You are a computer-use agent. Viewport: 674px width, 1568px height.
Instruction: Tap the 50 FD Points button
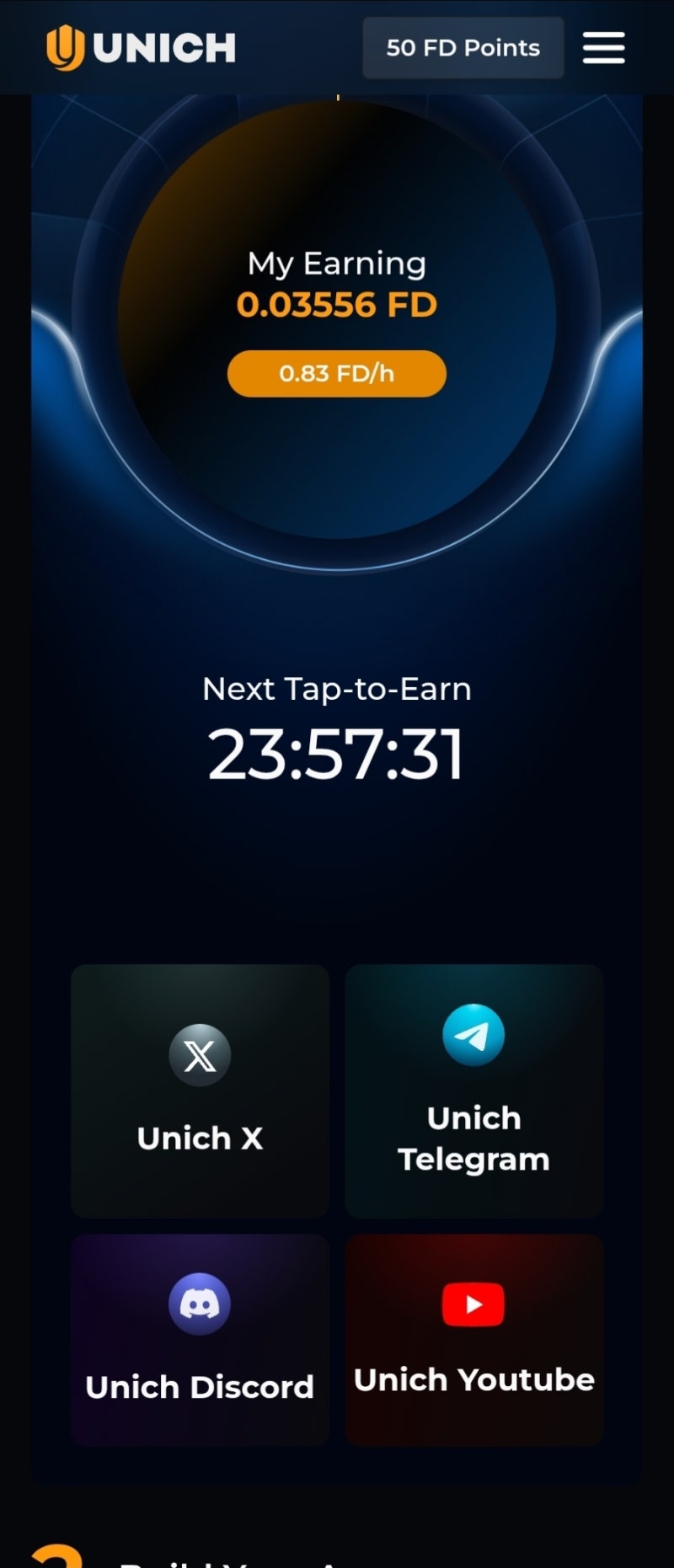(x=463, y=48)
